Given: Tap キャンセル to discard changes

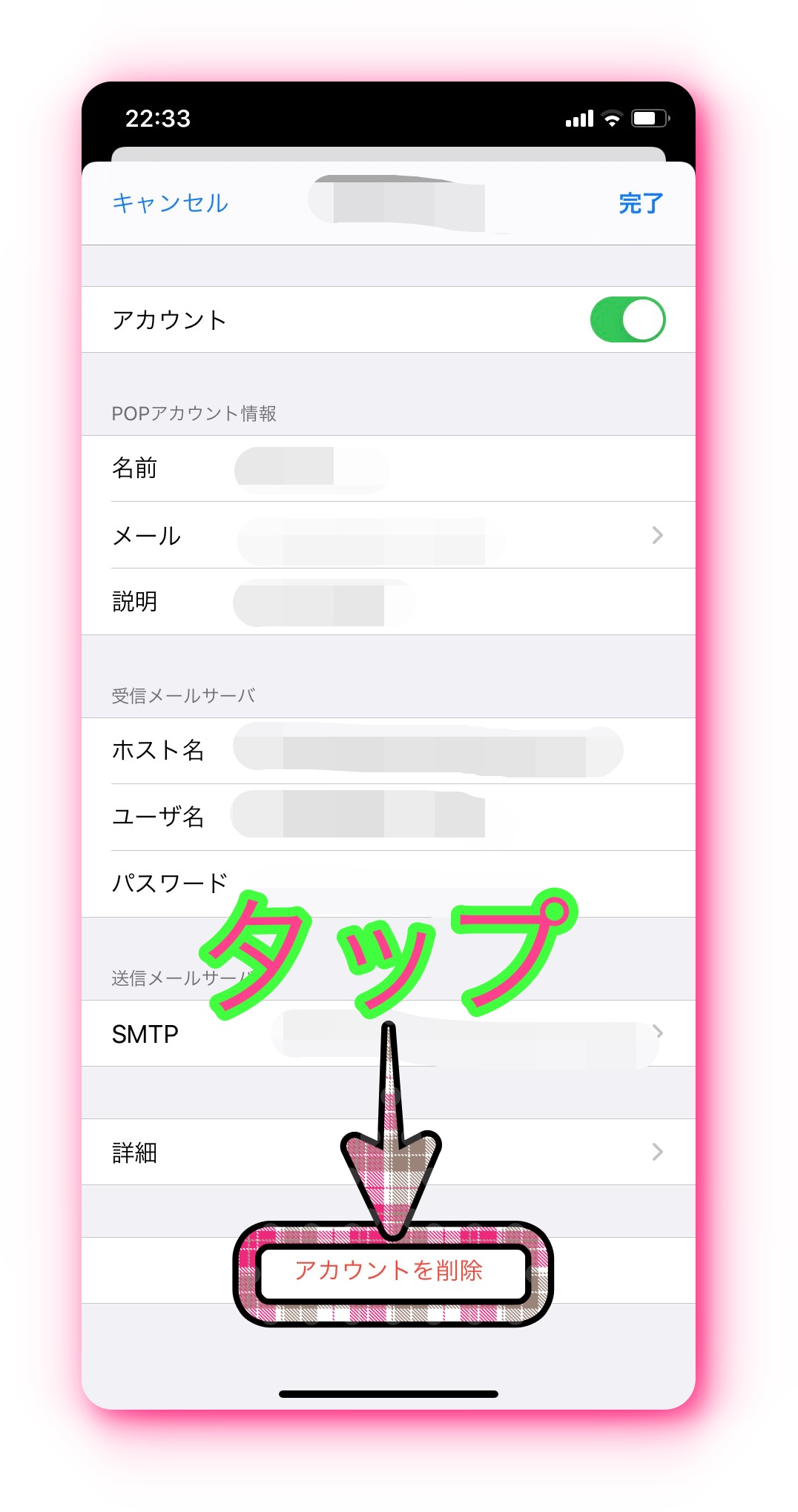Looking at the screenshot, I should pyautogui.click(x=170, y=203).
